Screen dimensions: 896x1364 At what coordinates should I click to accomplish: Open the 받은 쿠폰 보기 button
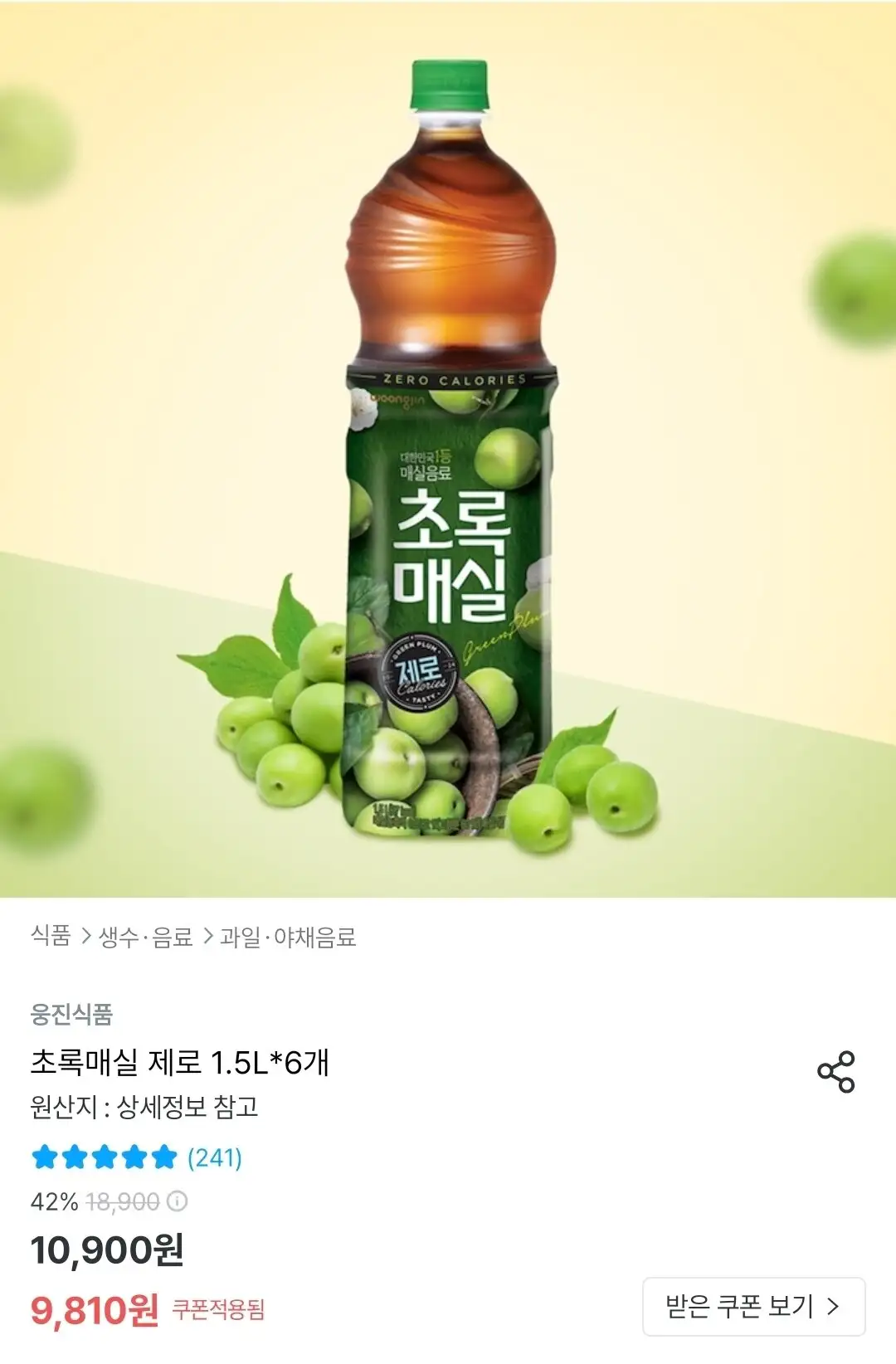[753, 1307]
